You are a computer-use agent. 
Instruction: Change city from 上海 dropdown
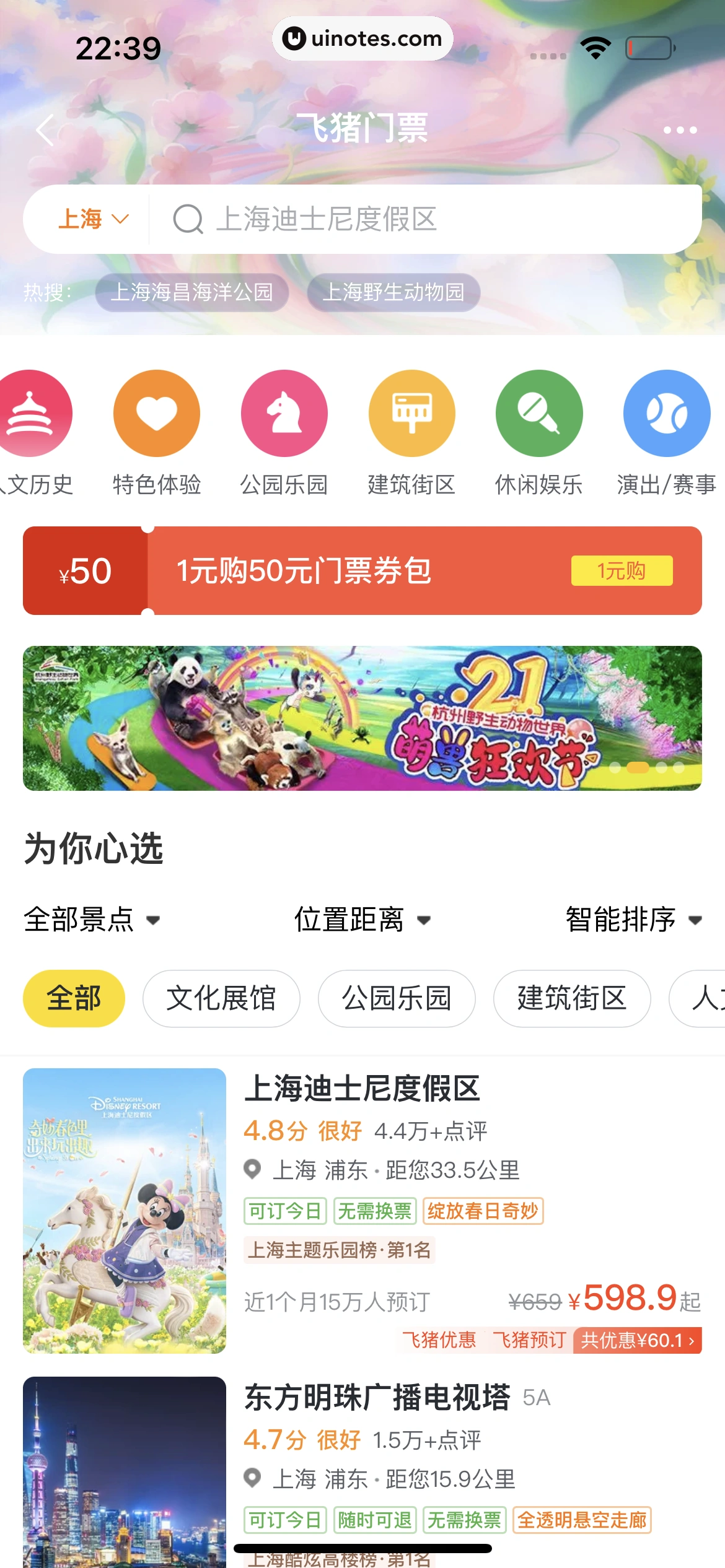(x=93, y=219)
